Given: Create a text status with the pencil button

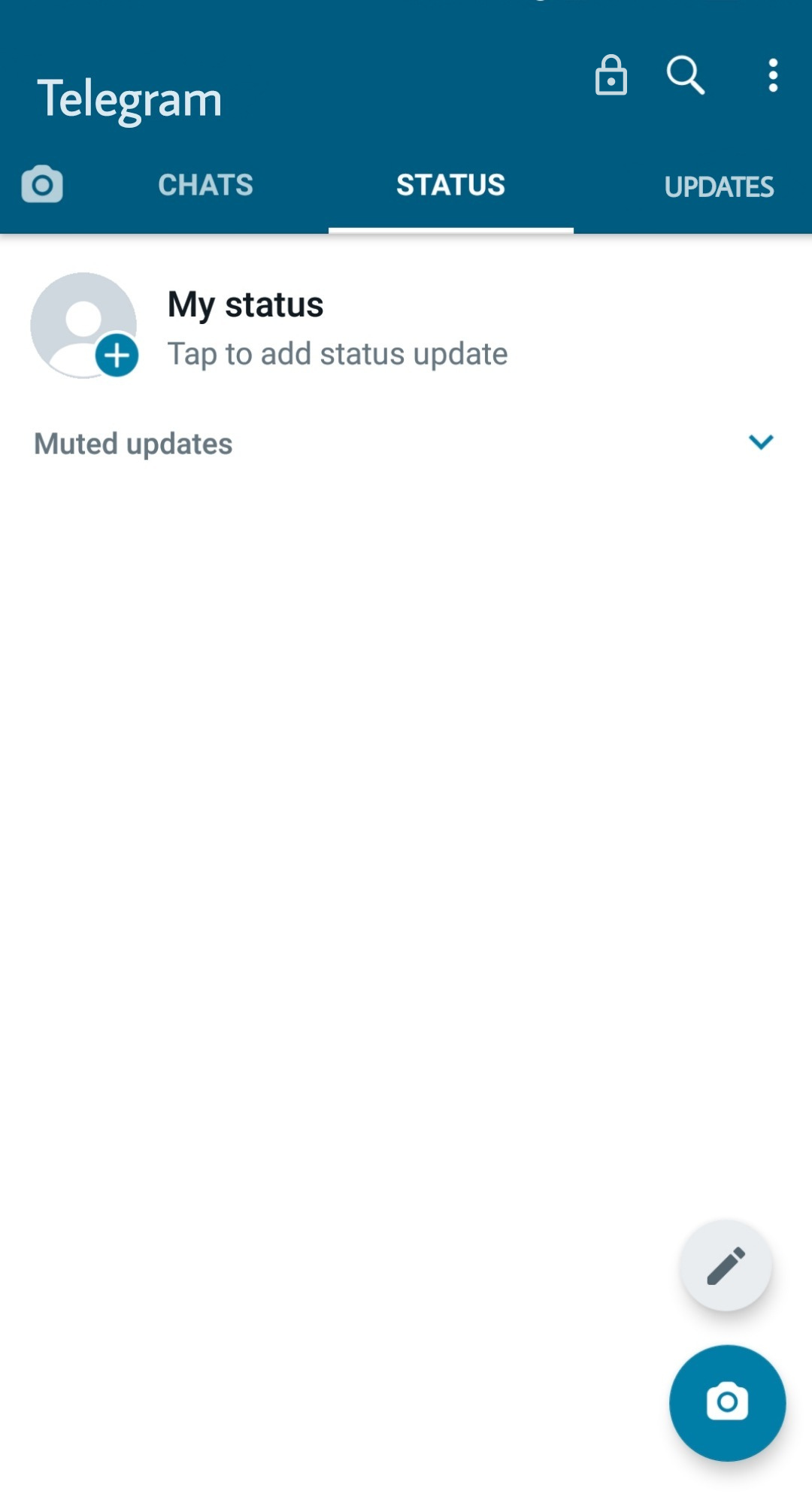Looking at the screenshot, I should click(x=726, y=1265).
